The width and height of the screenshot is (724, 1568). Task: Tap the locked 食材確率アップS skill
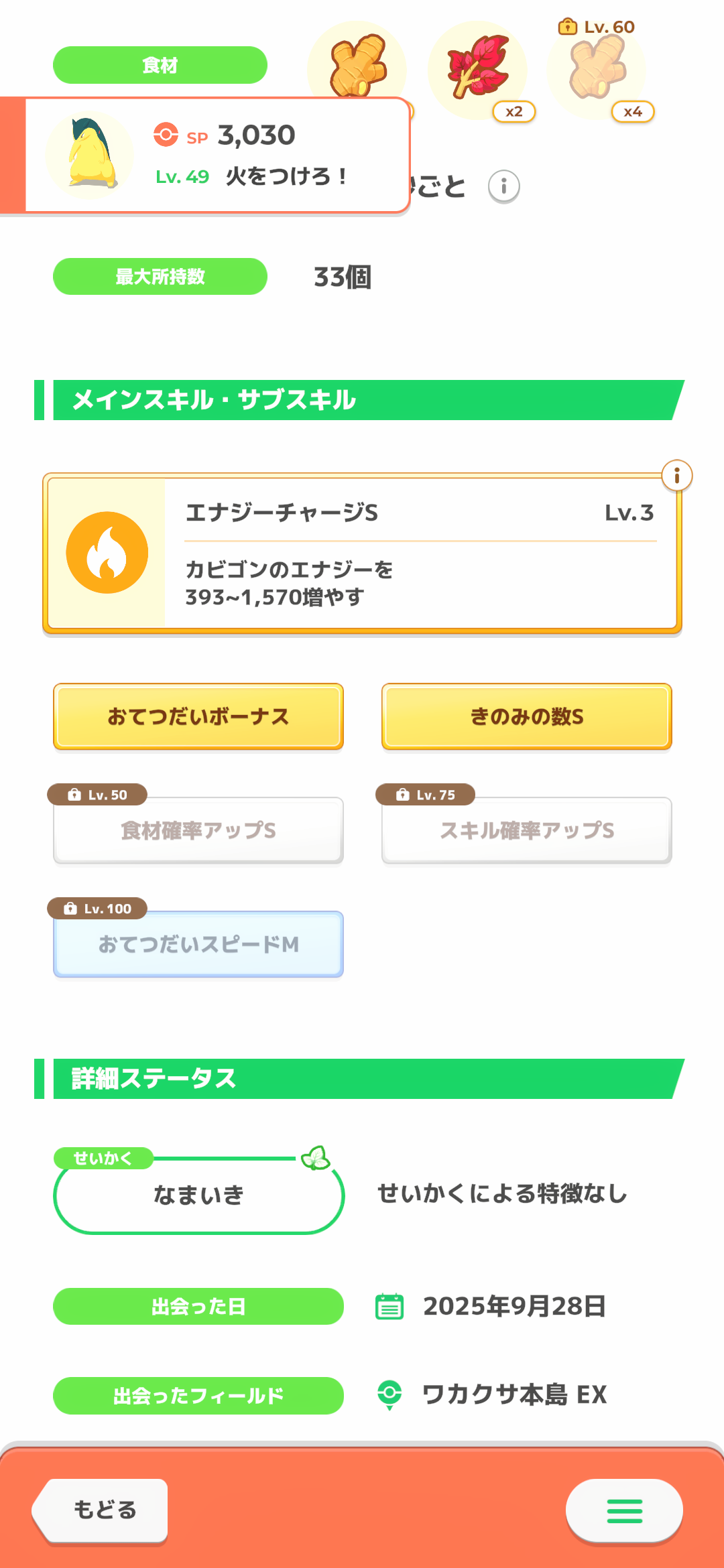(x=198, y=830)
